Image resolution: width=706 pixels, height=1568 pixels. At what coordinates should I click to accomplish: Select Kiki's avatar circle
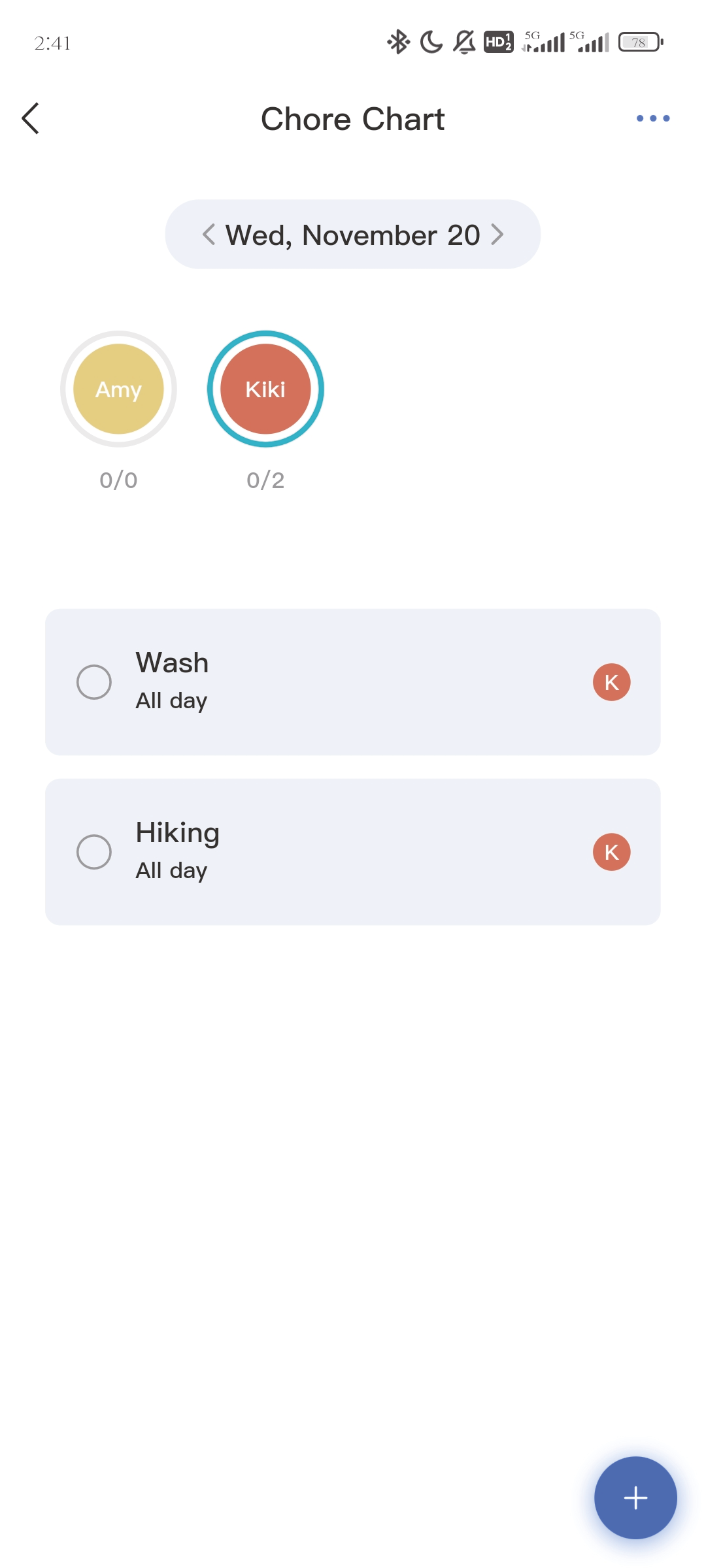[265, 389]
